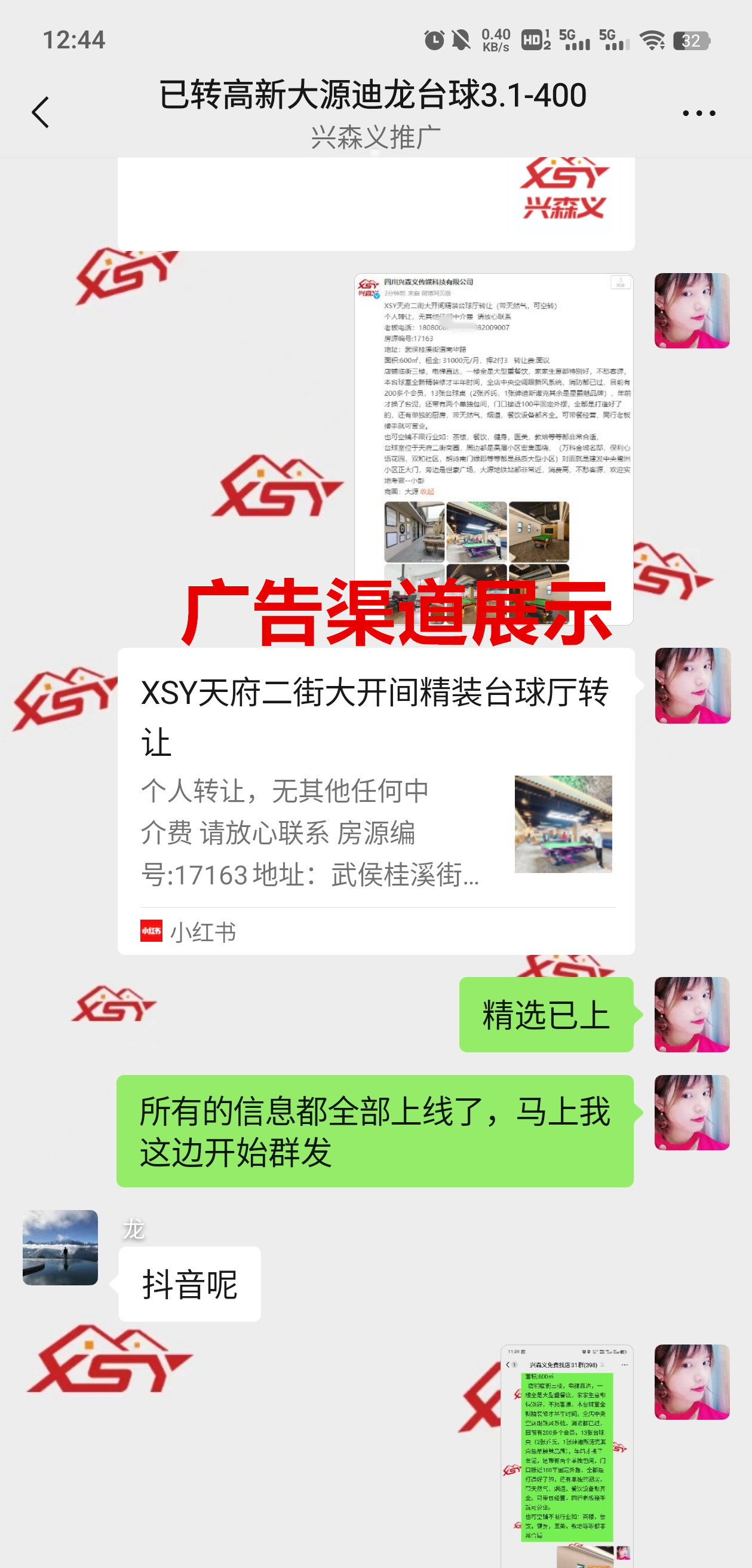Open the chat info overflow menu
Screen dimensions: 752x1568
[698, 113]
